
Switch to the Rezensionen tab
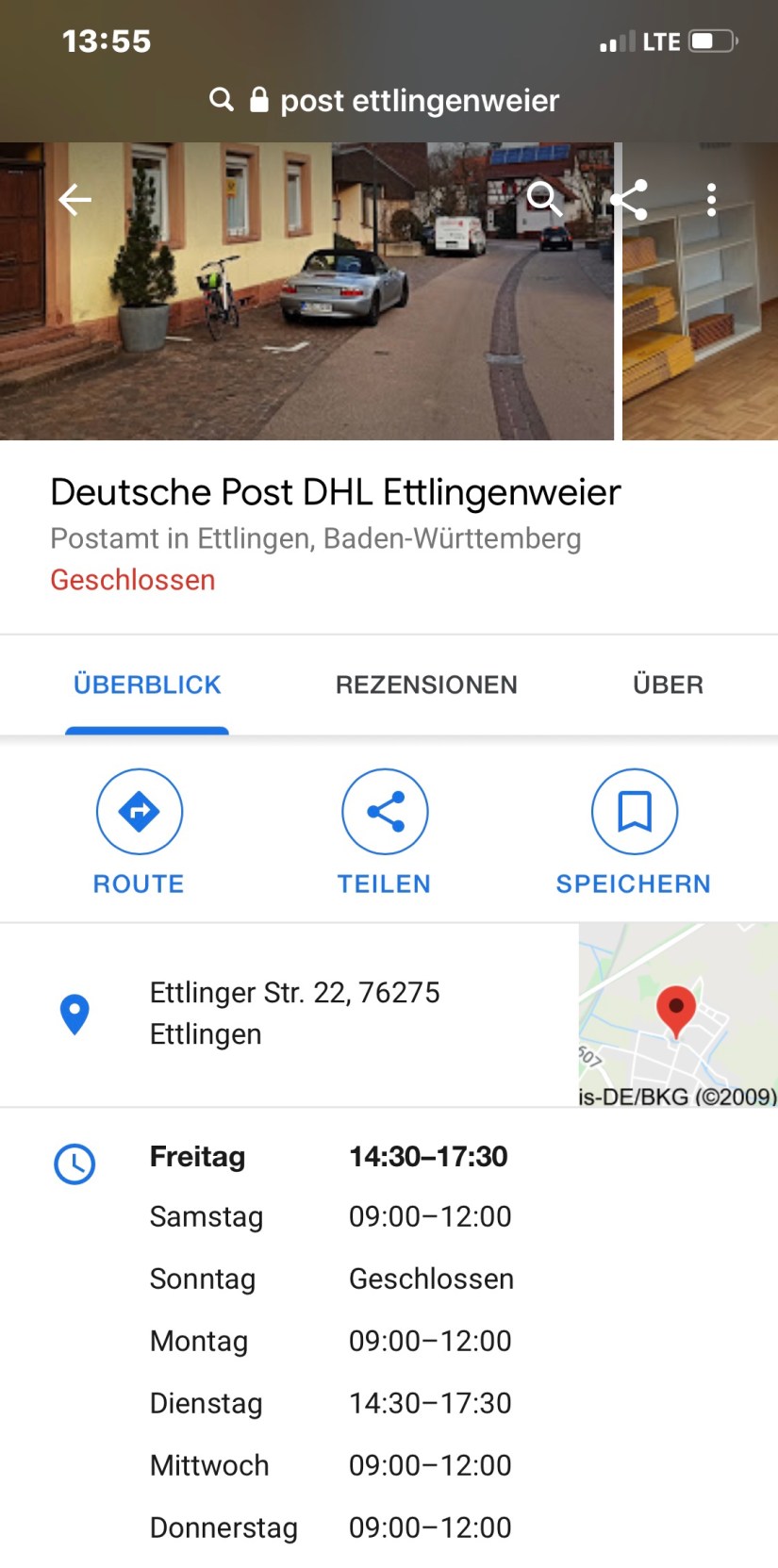(x=426, y=685)
